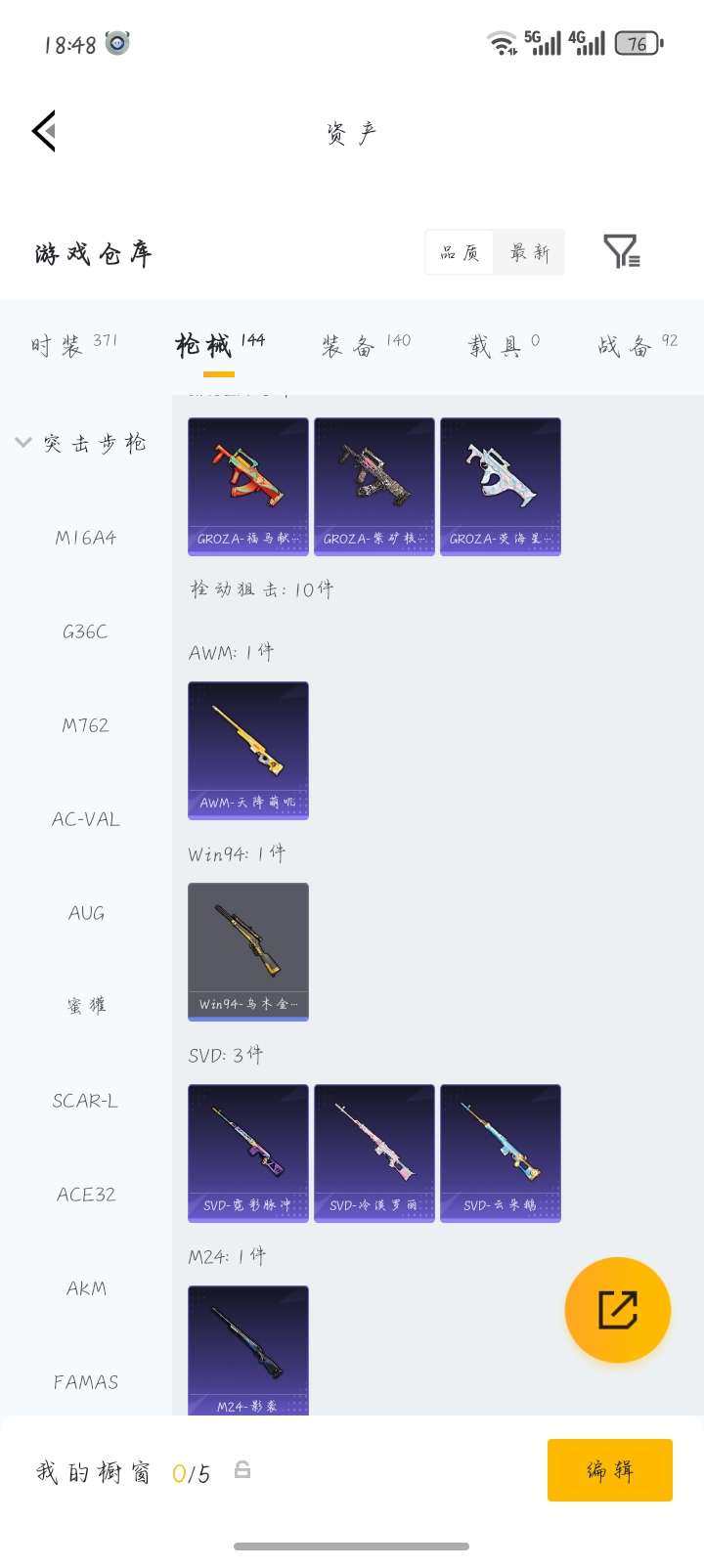Select AKM in the weapon list
The image size is (704, 1568).
tap(86, 1288)
